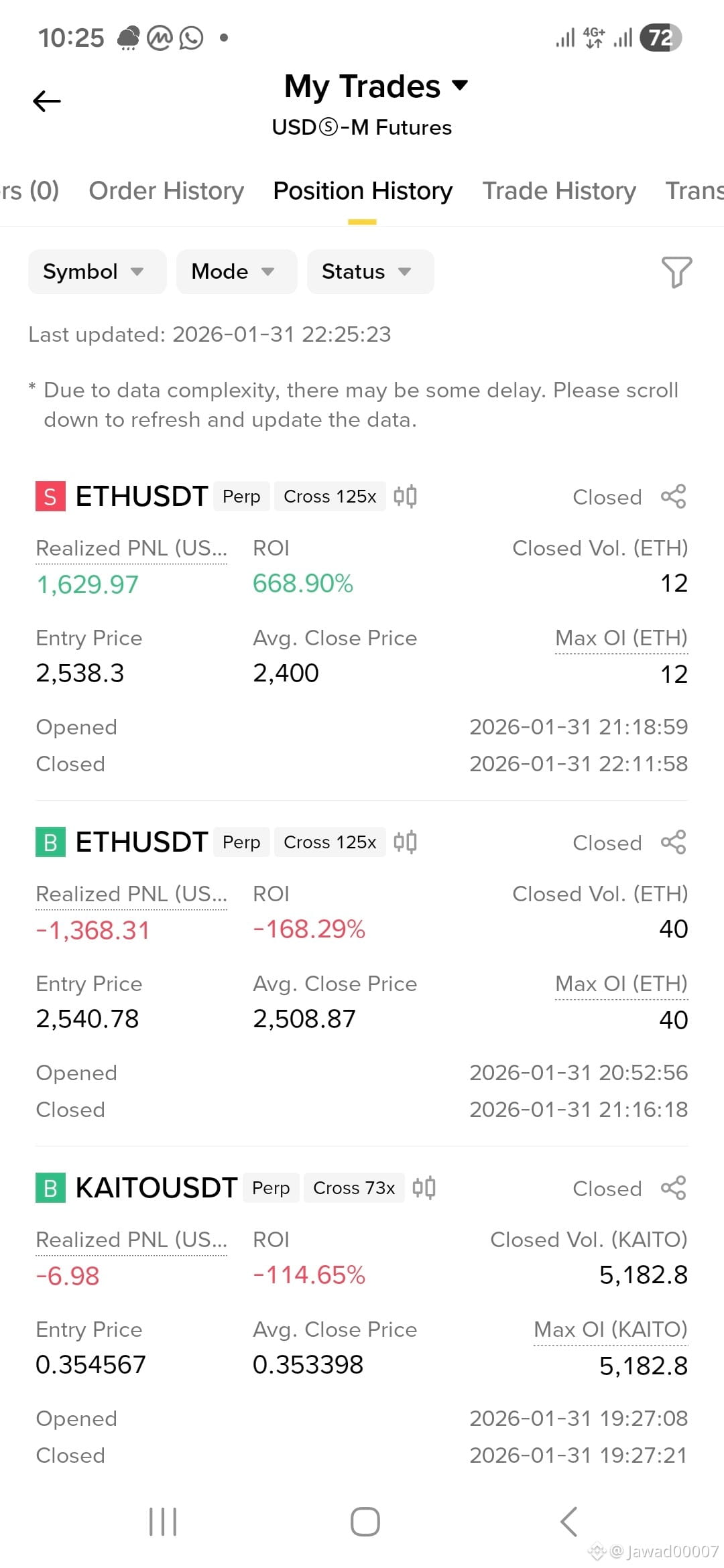Open the funnel filter icon
Viewport: 724px width, 1568px height.
coord(676,272)
